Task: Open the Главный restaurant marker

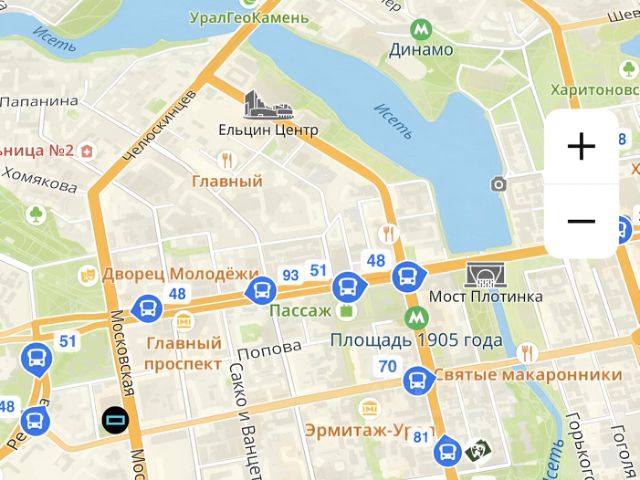Action: click(x=228, y=160)
